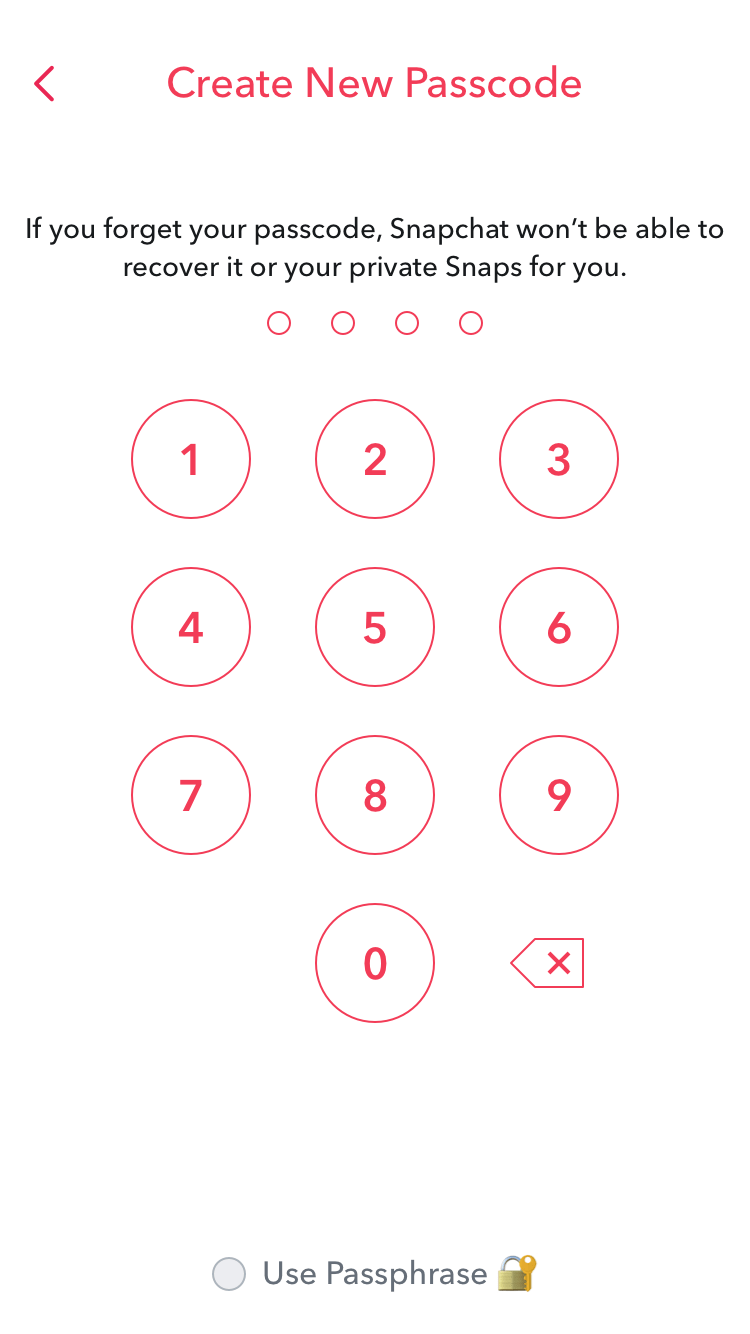This screenshot has height=1334, width=750.
Task: Tap the number 2 key
Action: tap(375, 459)
